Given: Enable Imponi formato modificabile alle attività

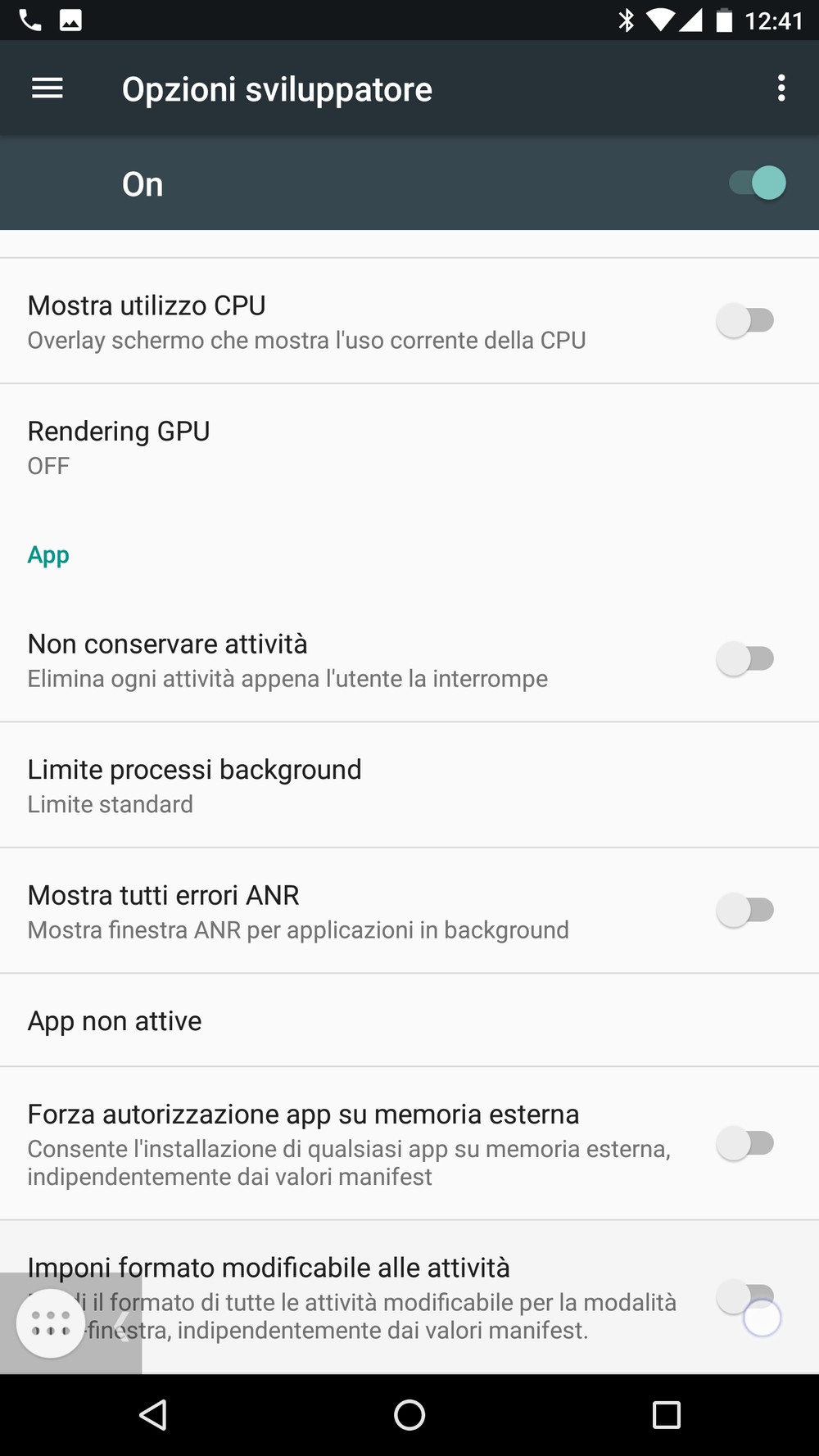Looking at the screenshot, I should coord(745,1297).
